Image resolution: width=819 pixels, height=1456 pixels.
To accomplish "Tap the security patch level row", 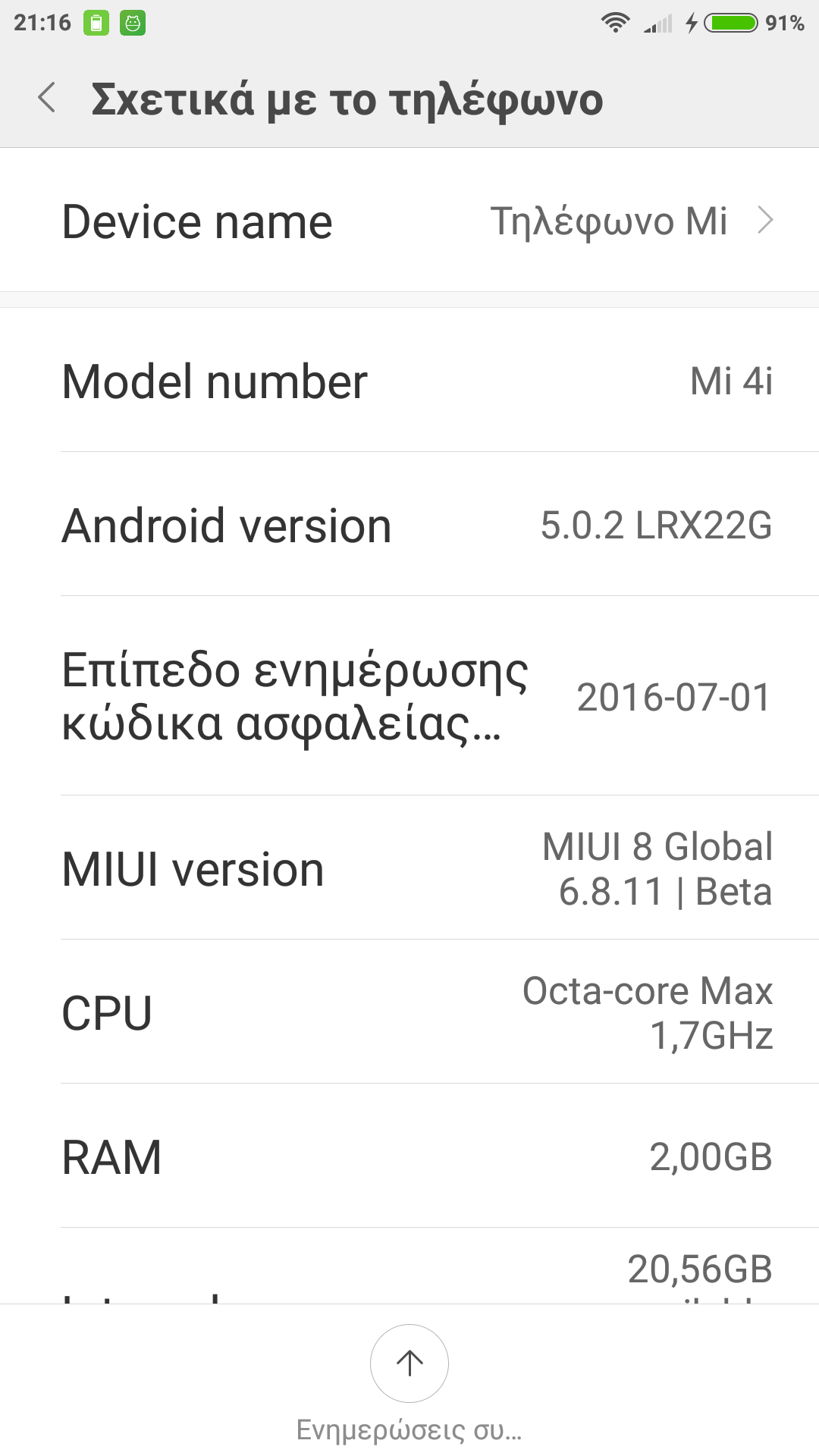I will pyautogui.click(x=409, y=696).
